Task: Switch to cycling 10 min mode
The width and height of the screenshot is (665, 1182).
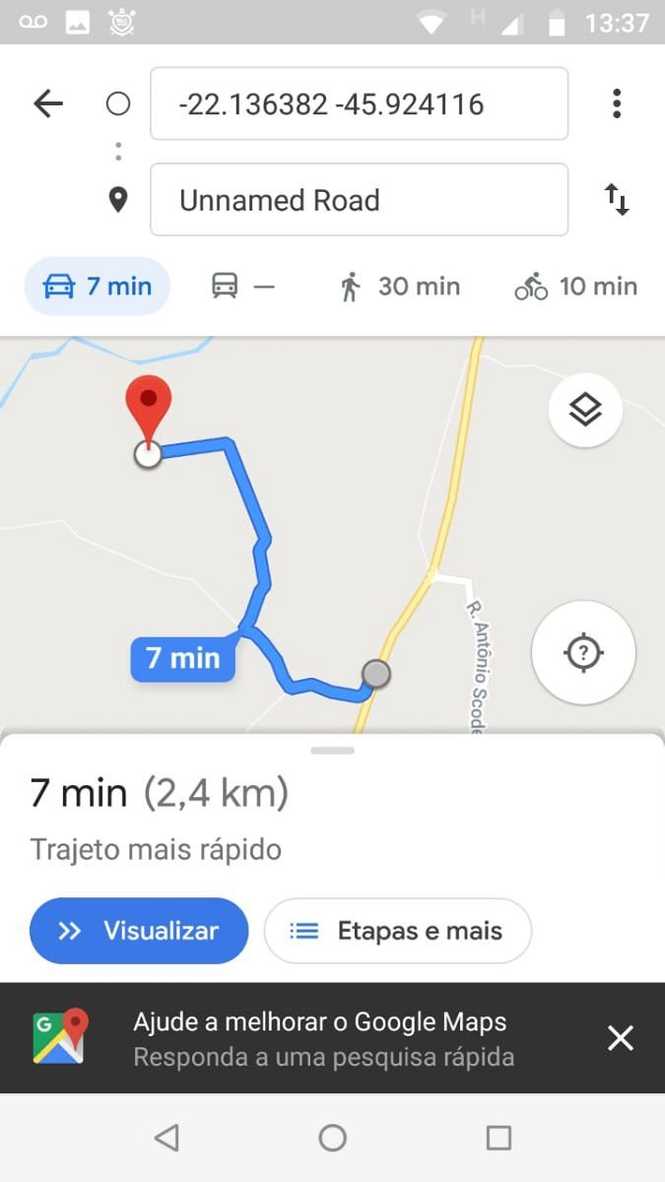Action: pyautogui.click(x=575, y=287)
